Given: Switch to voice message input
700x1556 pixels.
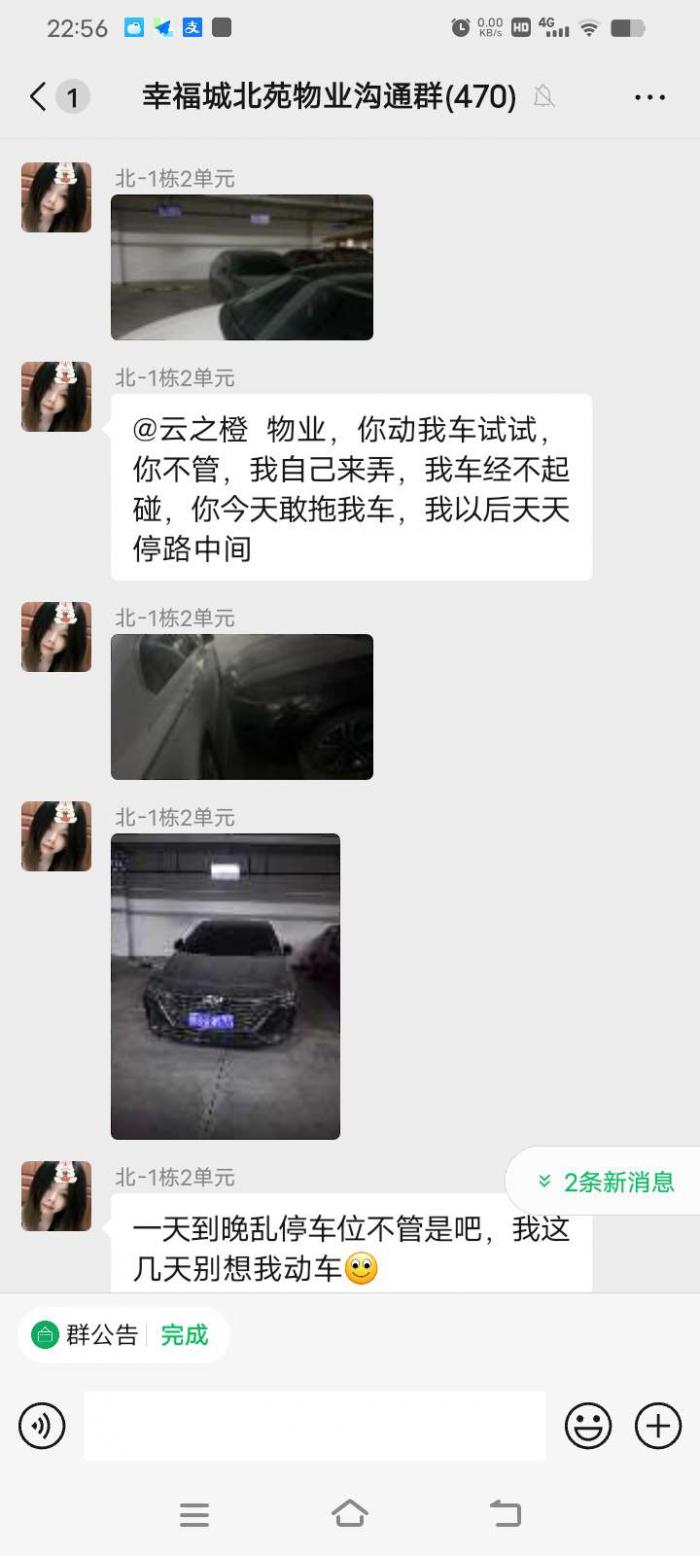Looking at the screenshot, I should [x=42, y=1426].
